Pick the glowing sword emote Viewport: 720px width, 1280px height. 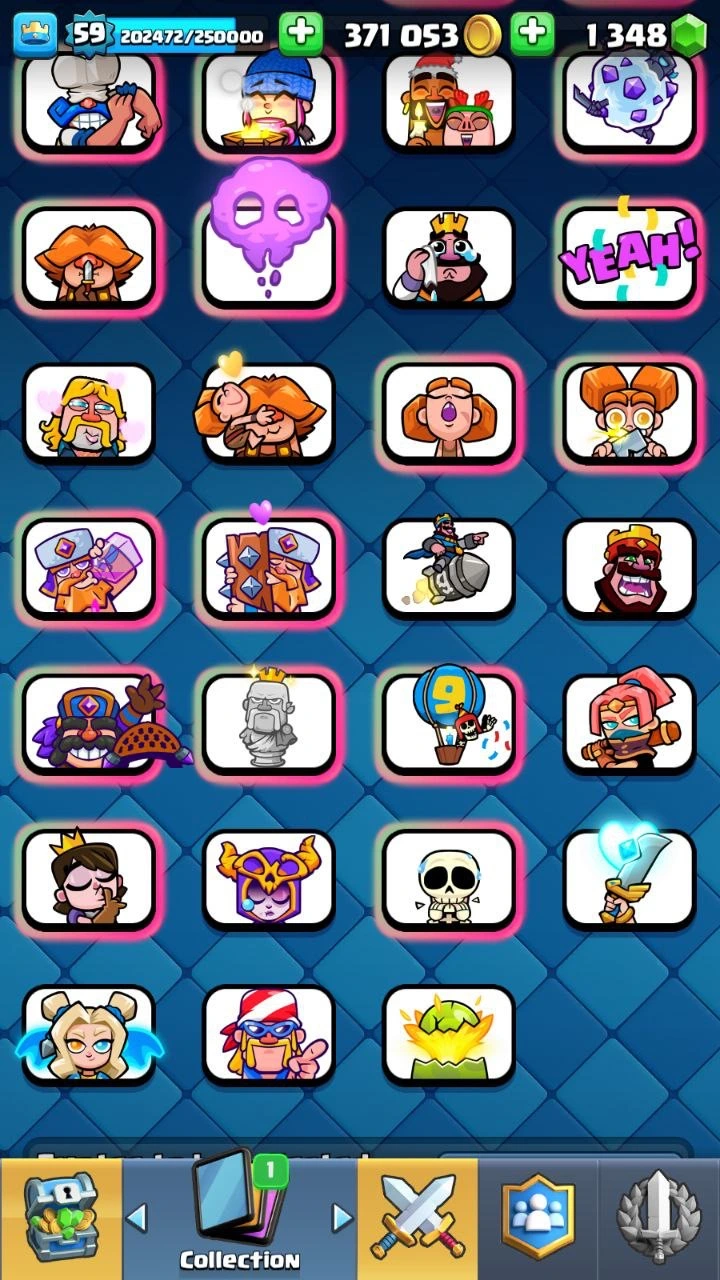pyautogui.click(x=629, y=878)
